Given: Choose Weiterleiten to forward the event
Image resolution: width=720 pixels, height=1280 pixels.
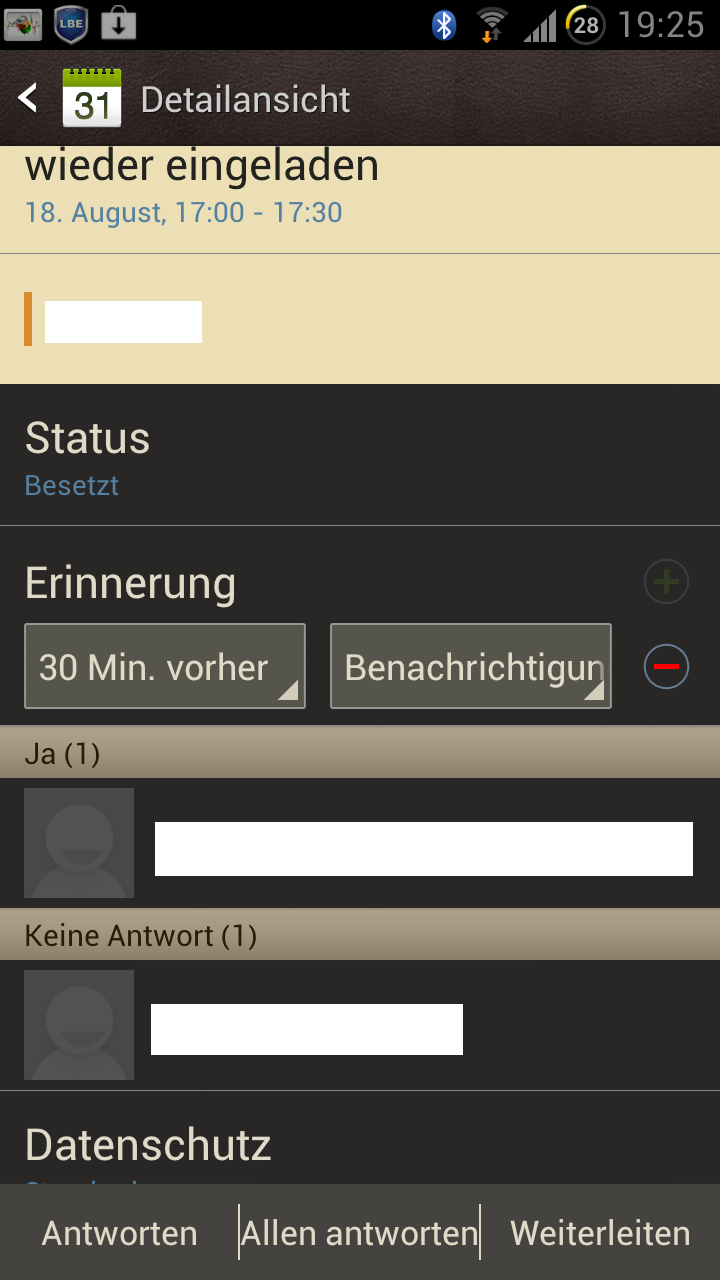Looking at the screenshot, I should point(600,1233).
